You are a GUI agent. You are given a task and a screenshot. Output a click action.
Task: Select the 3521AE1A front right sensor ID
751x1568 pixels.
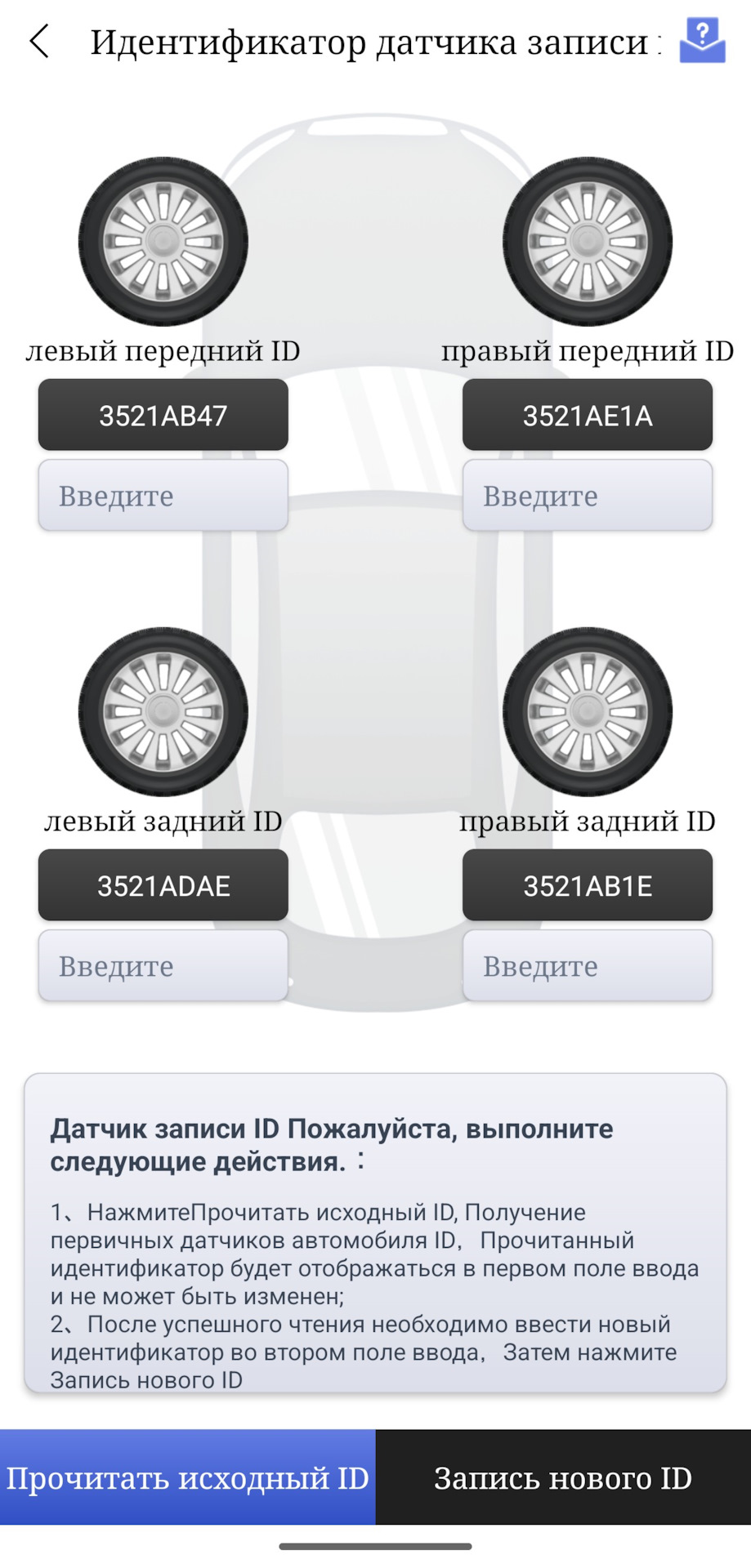pyautogui.click(x=587, y=415)
